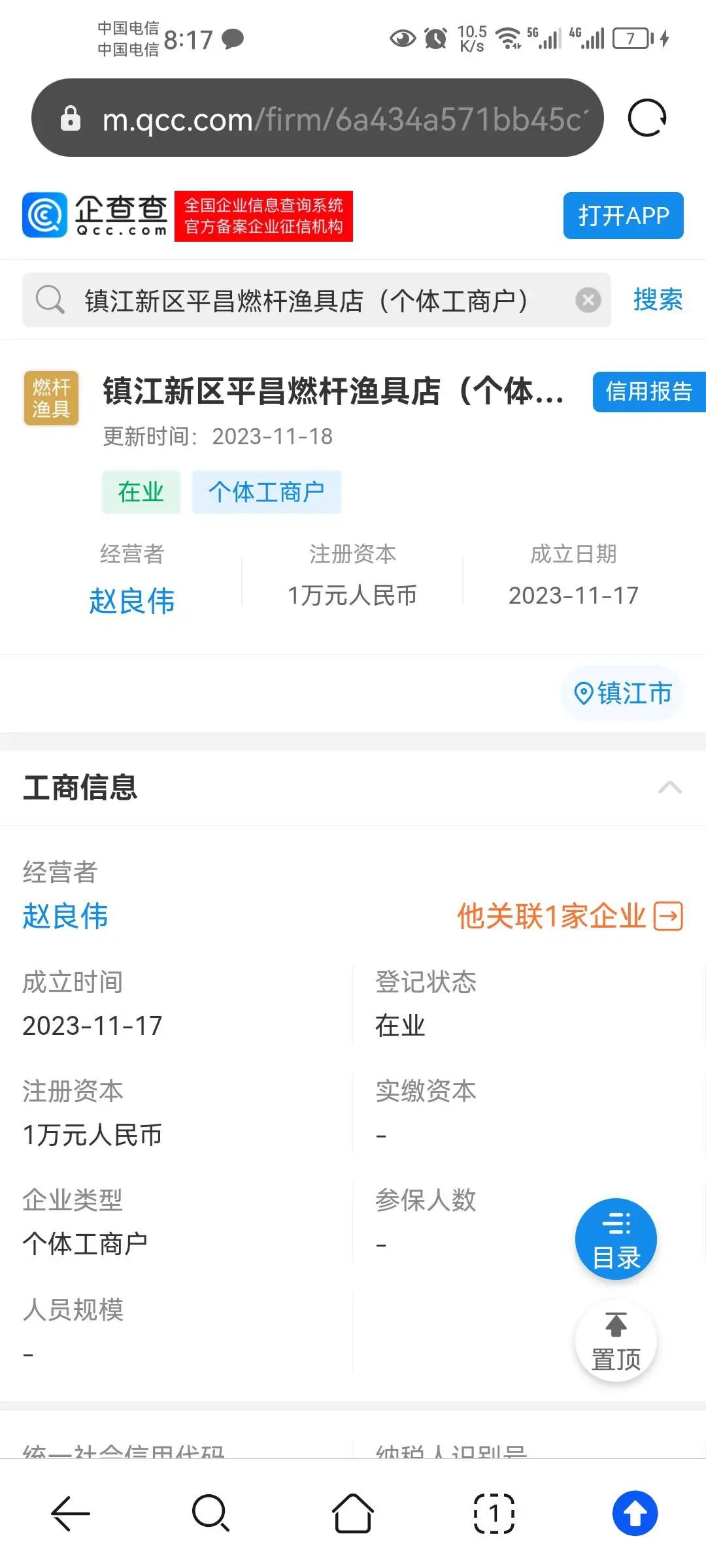Collapse the 工商信息 section
The height and width of the screenshot is (1568, 706).
[669, 787]
